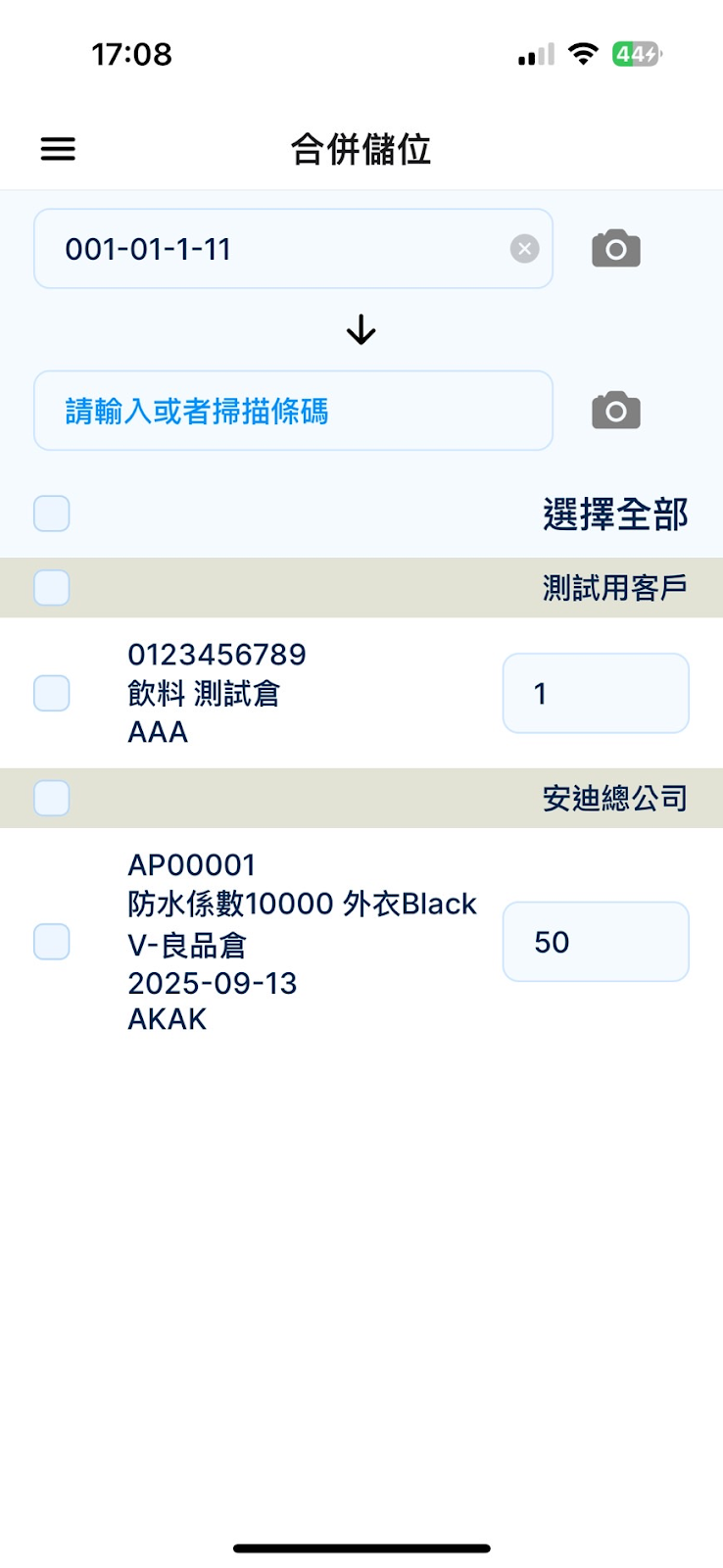The image size is (723, 1568).
Task: Scan destination barcode with camera icon
Action: pos(616,411)
